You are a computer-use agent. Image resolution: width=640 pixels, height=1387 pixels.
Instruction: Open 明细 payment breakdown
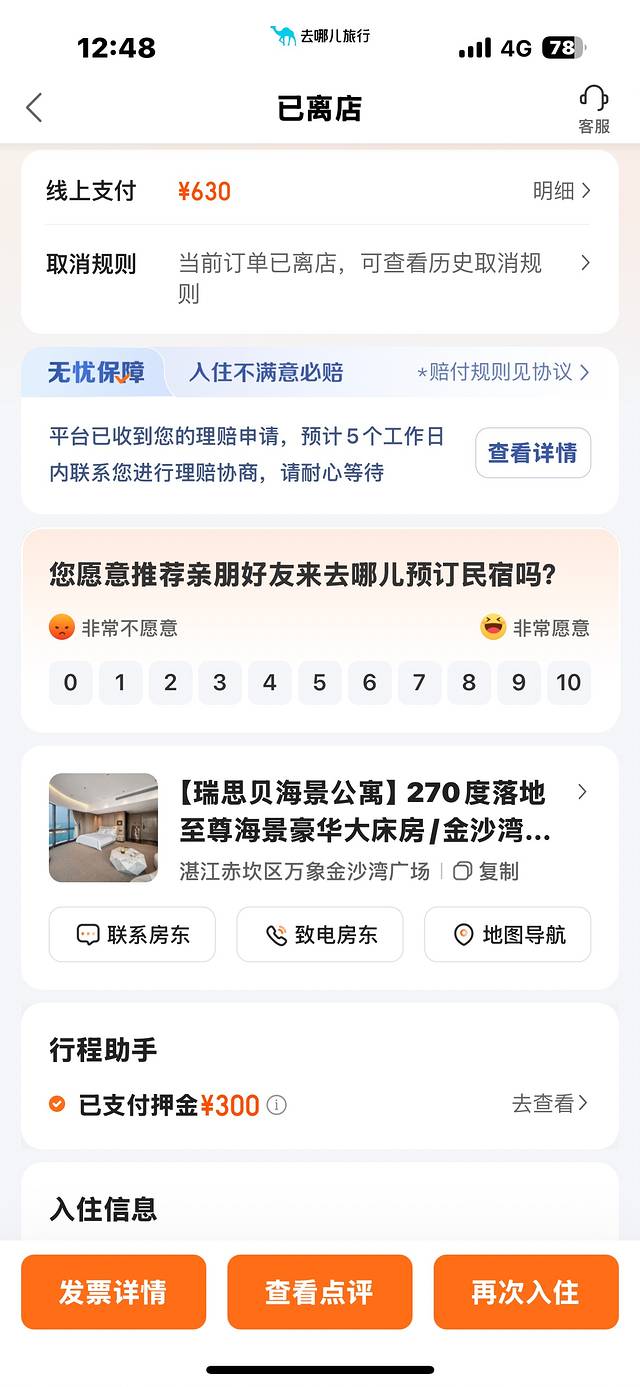tap(561, 191)
